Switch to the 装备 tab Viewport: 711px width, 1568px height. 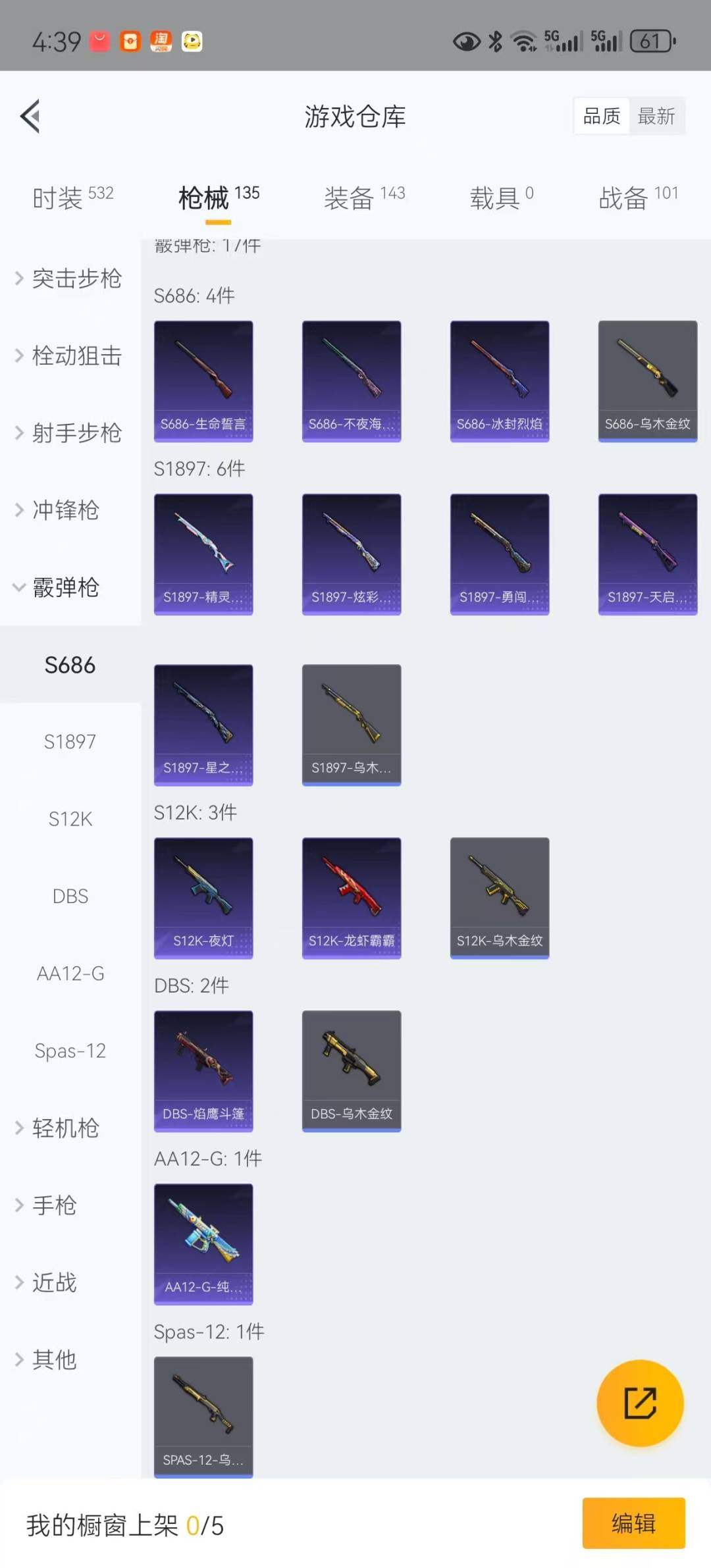[364, 197]
